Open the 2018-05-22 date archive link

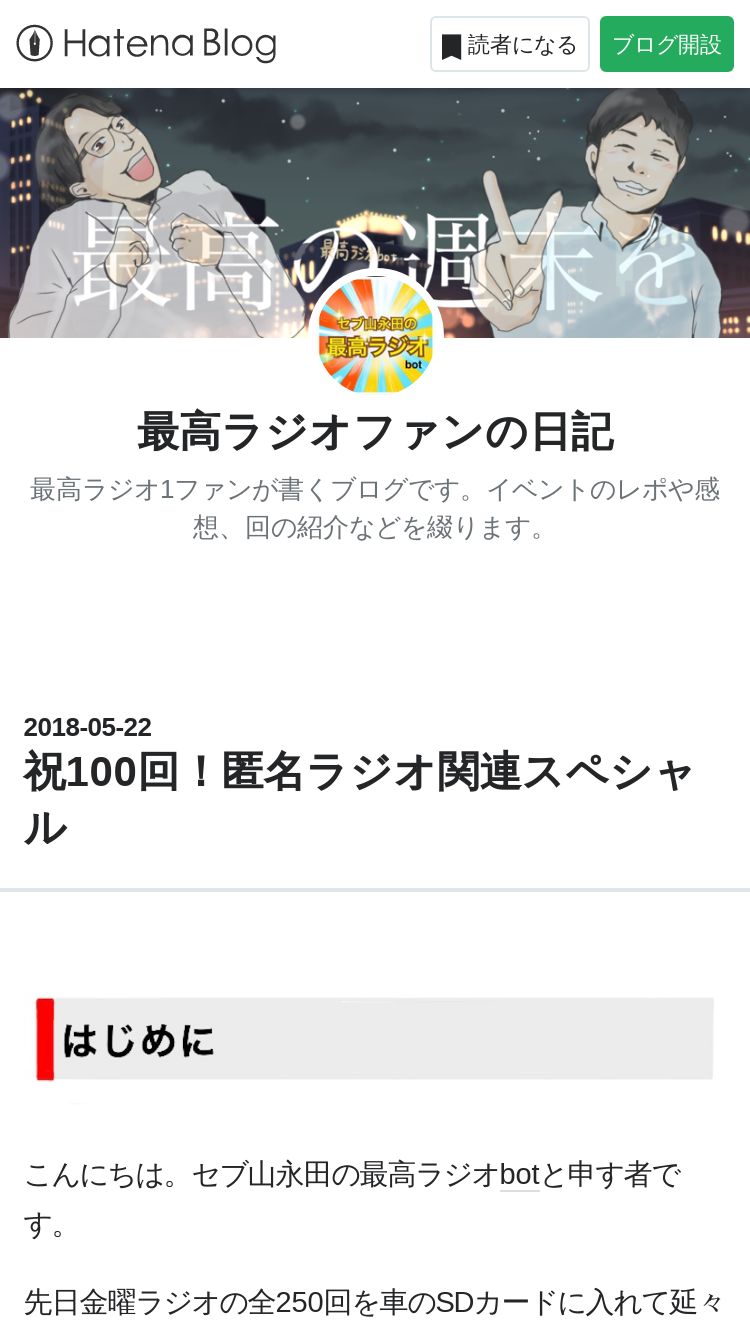coord(88,727)
